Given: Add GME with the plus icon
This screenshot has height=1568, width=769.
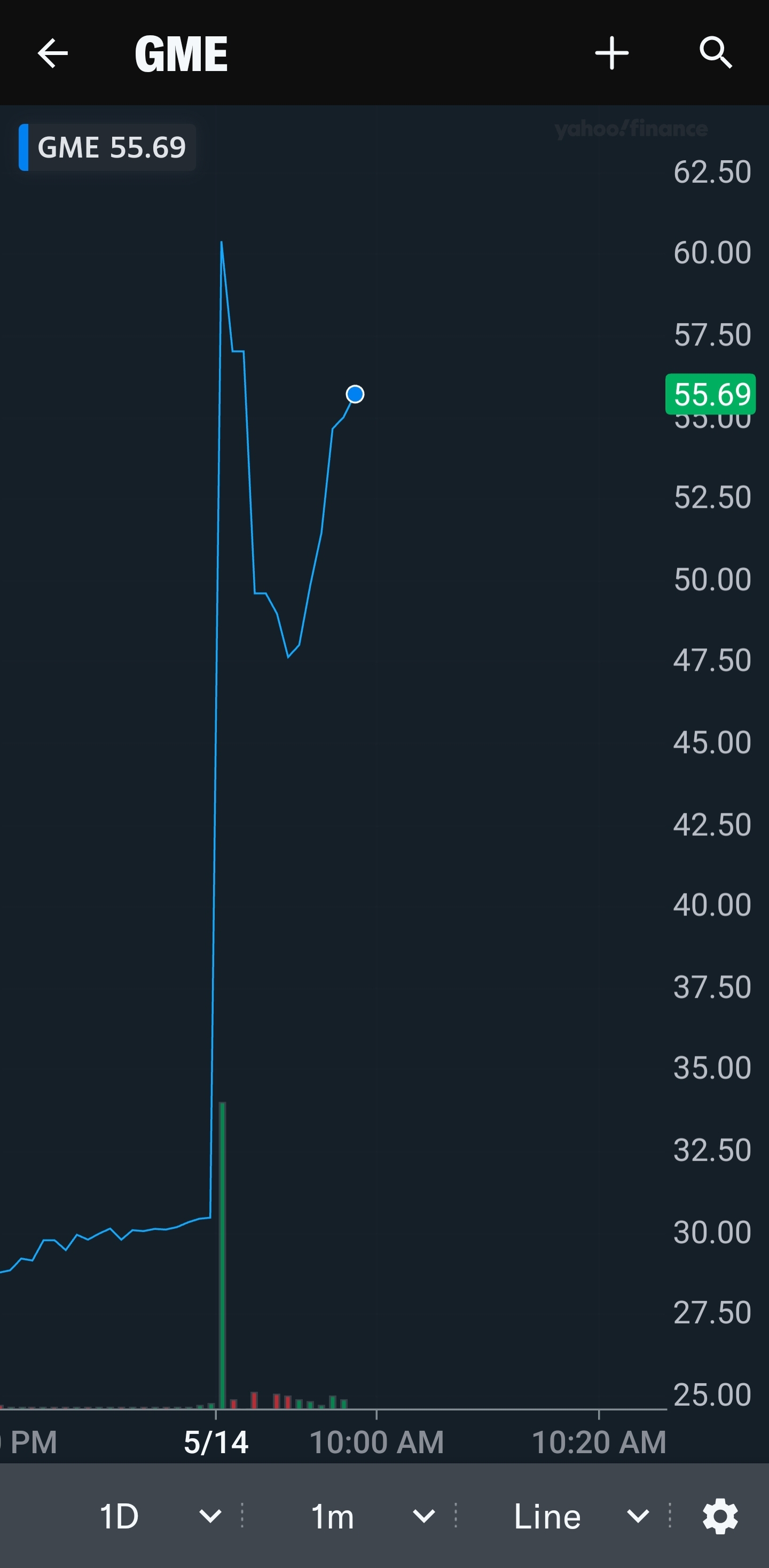Looking at the screenshot, I should click(x=611, y=53).
